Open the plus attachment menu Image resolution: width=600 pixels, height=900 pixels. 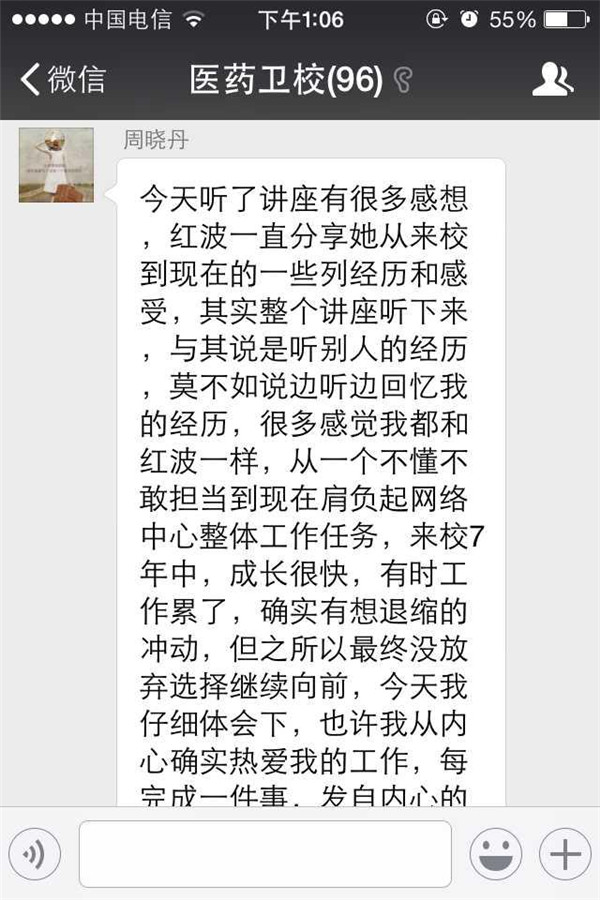pos(564,854)
